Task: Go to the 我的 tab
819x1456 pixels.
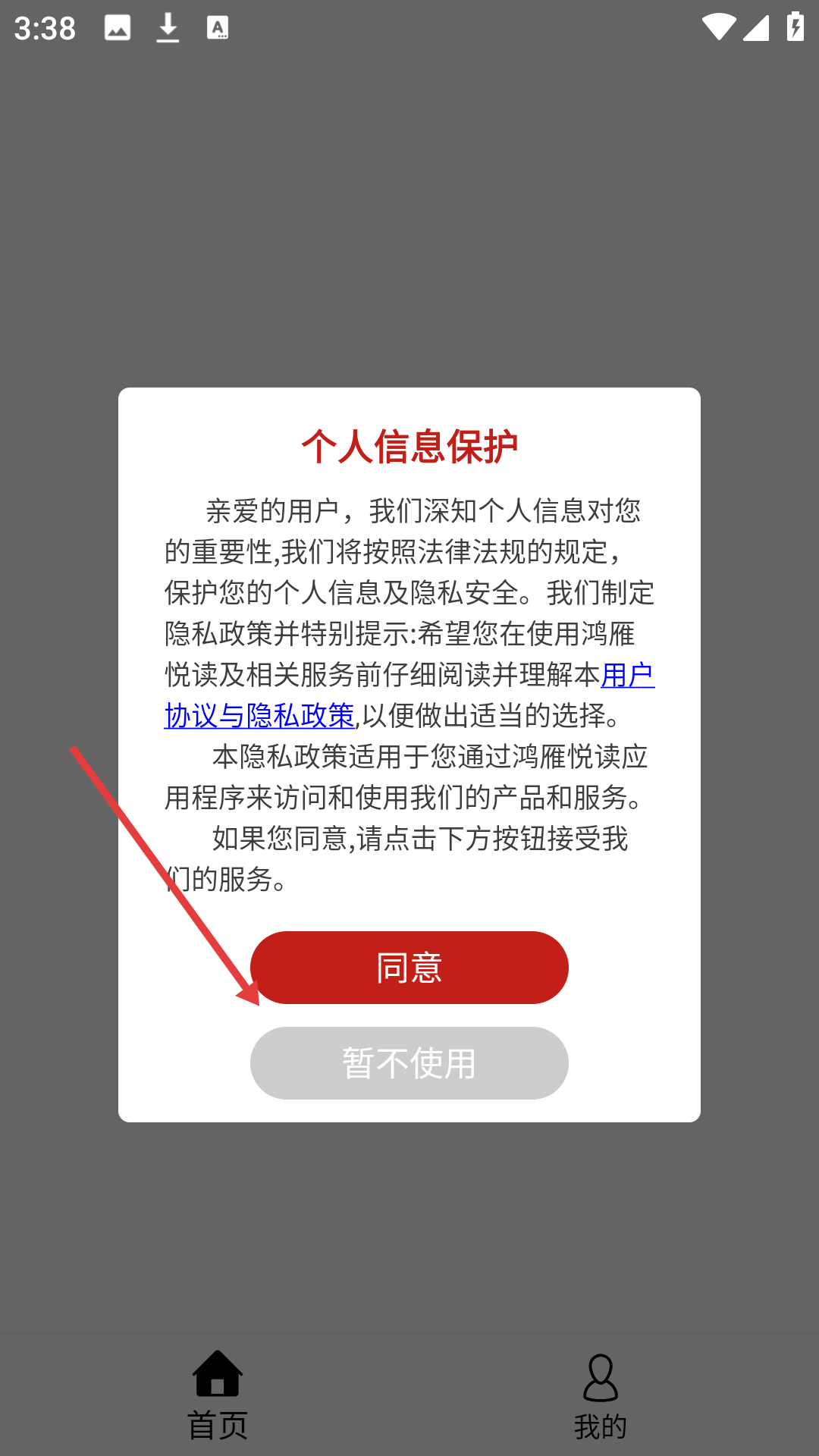Action: pos(601,1397)
